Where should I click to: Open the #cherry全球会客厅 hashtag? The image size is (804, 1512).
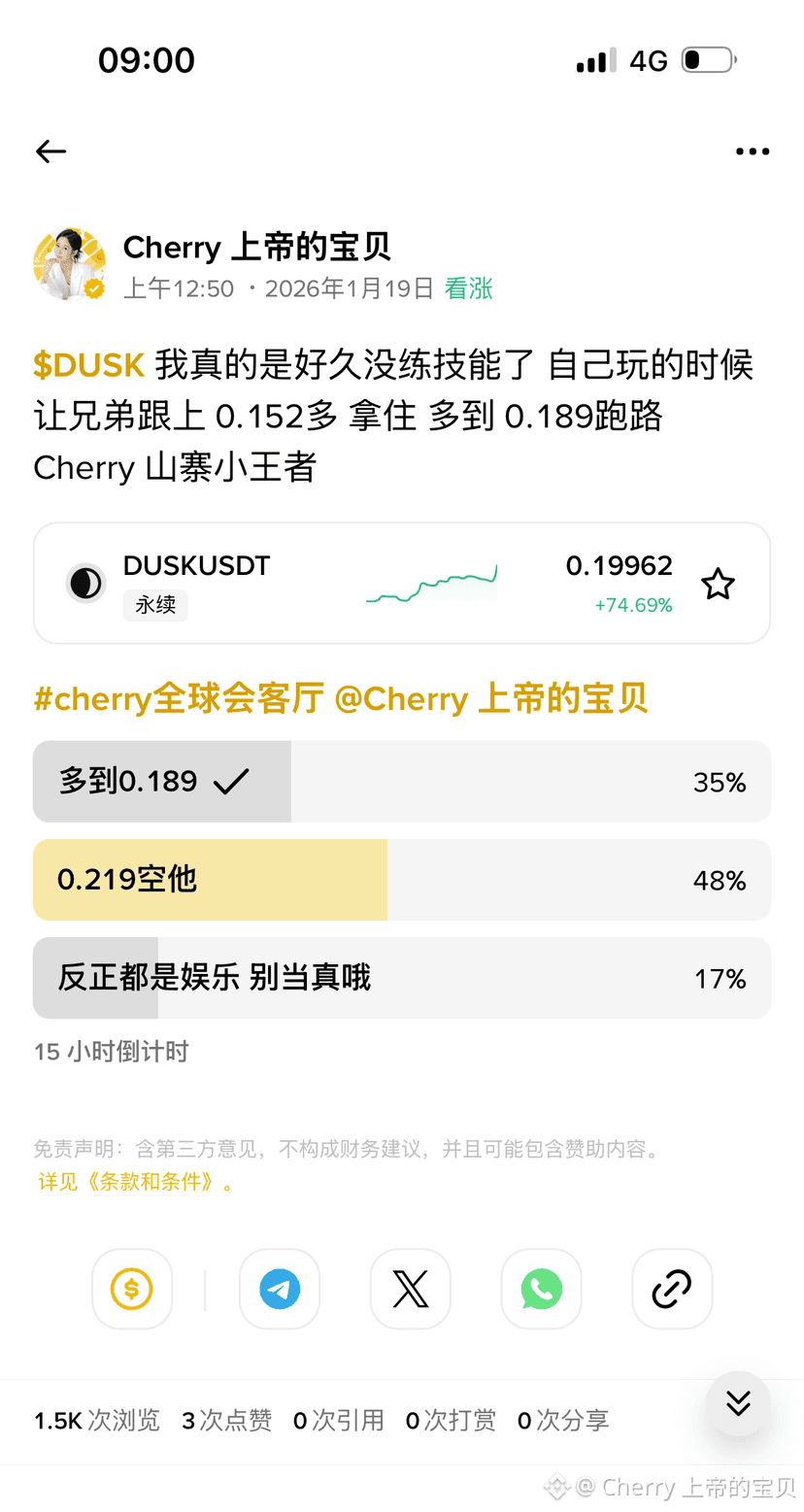(178, 698)
